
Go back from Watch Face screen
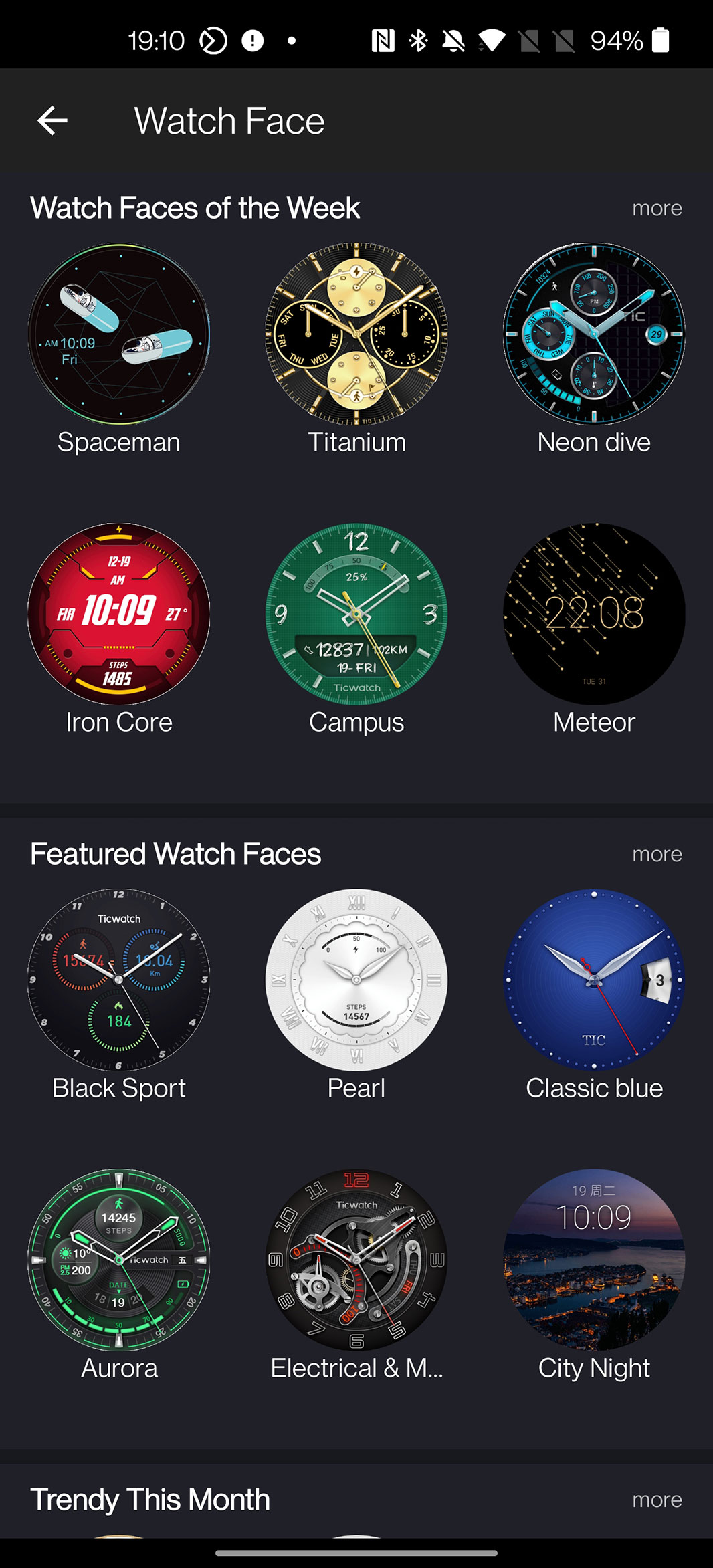click(52, 121)
